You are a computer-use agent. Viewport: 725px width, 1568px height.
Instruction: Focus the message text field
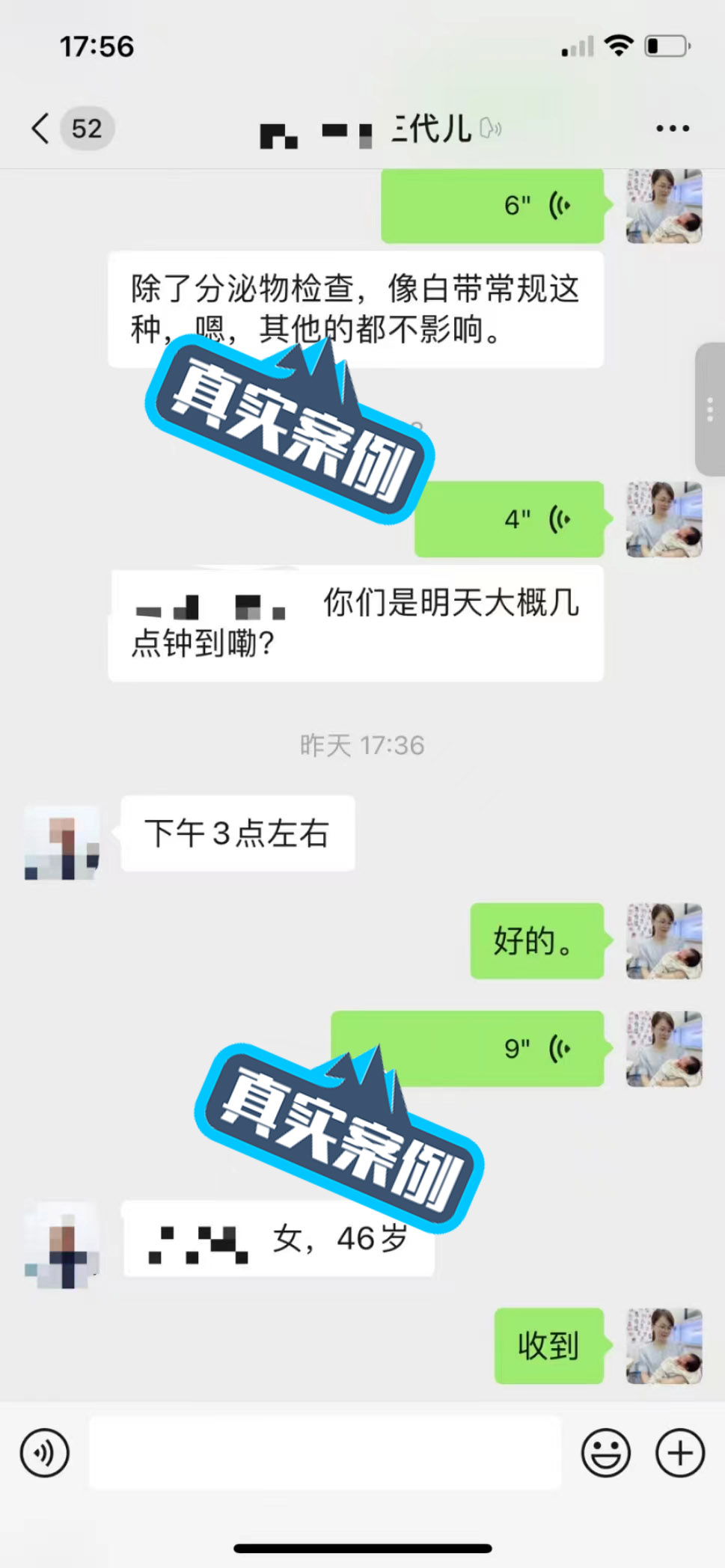[325, 1453]
